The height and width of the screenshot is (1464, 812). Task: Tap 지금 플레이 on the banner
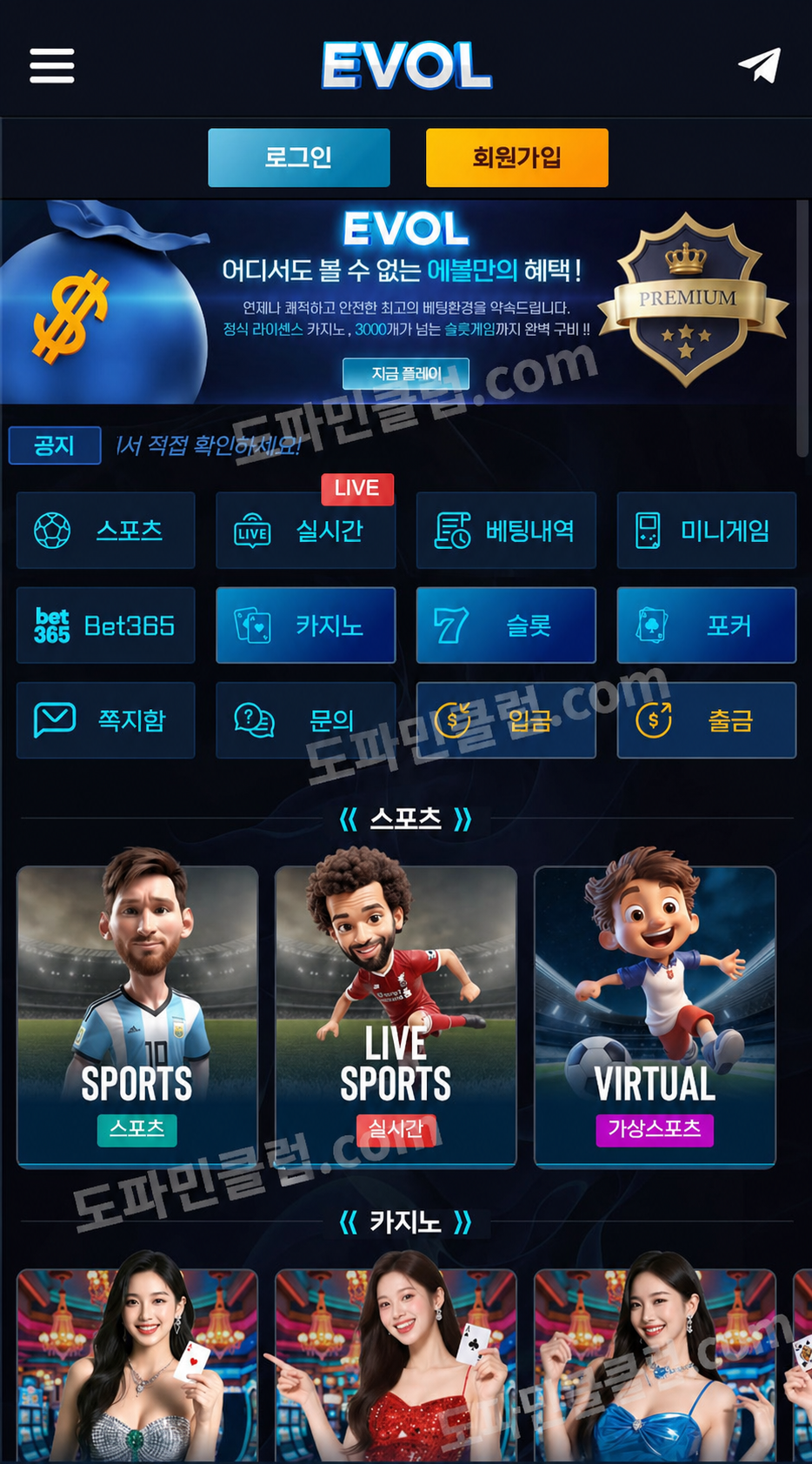(406, 374)
